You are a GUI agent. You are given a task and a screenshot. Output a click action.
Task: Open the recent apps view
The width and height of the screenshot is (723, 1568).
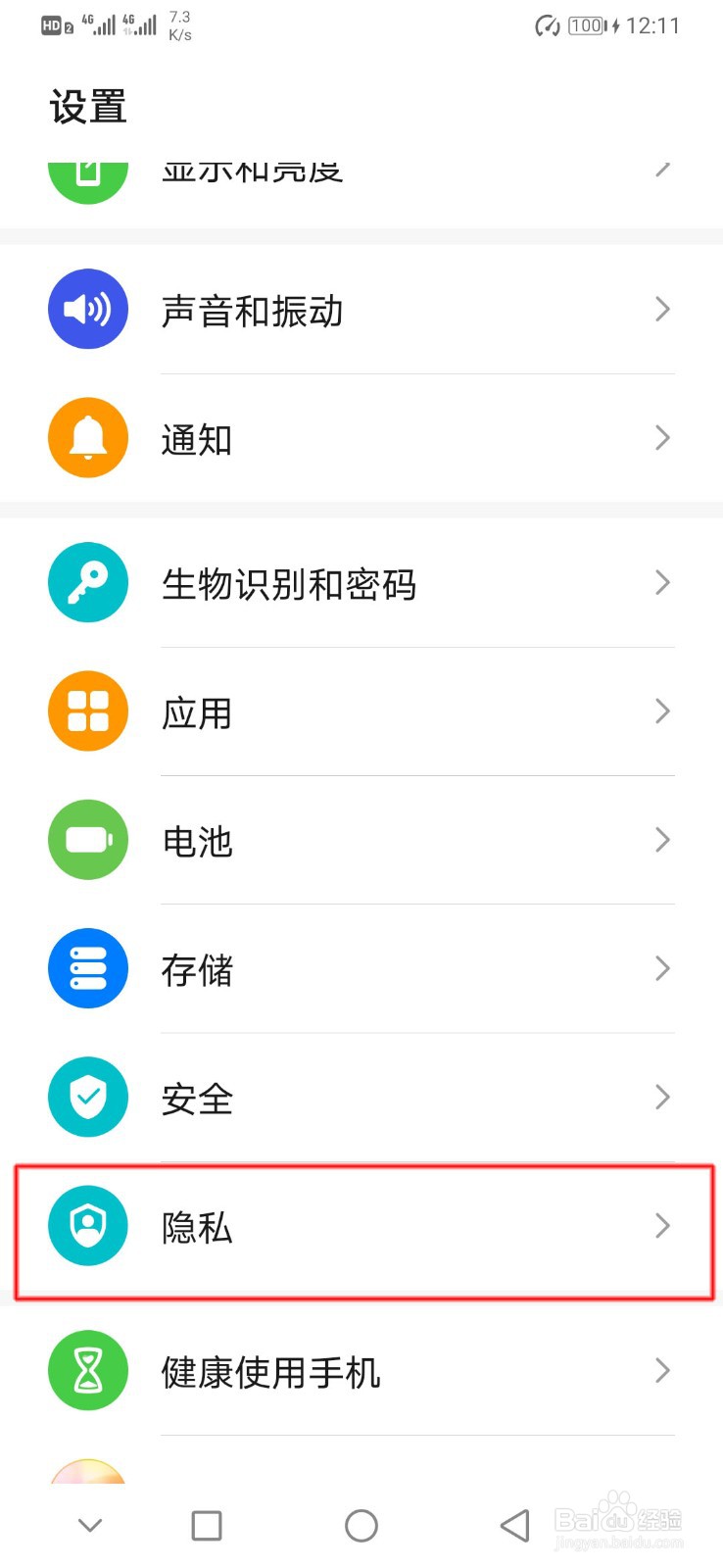pyautogui.click(x=207, y=1525)
